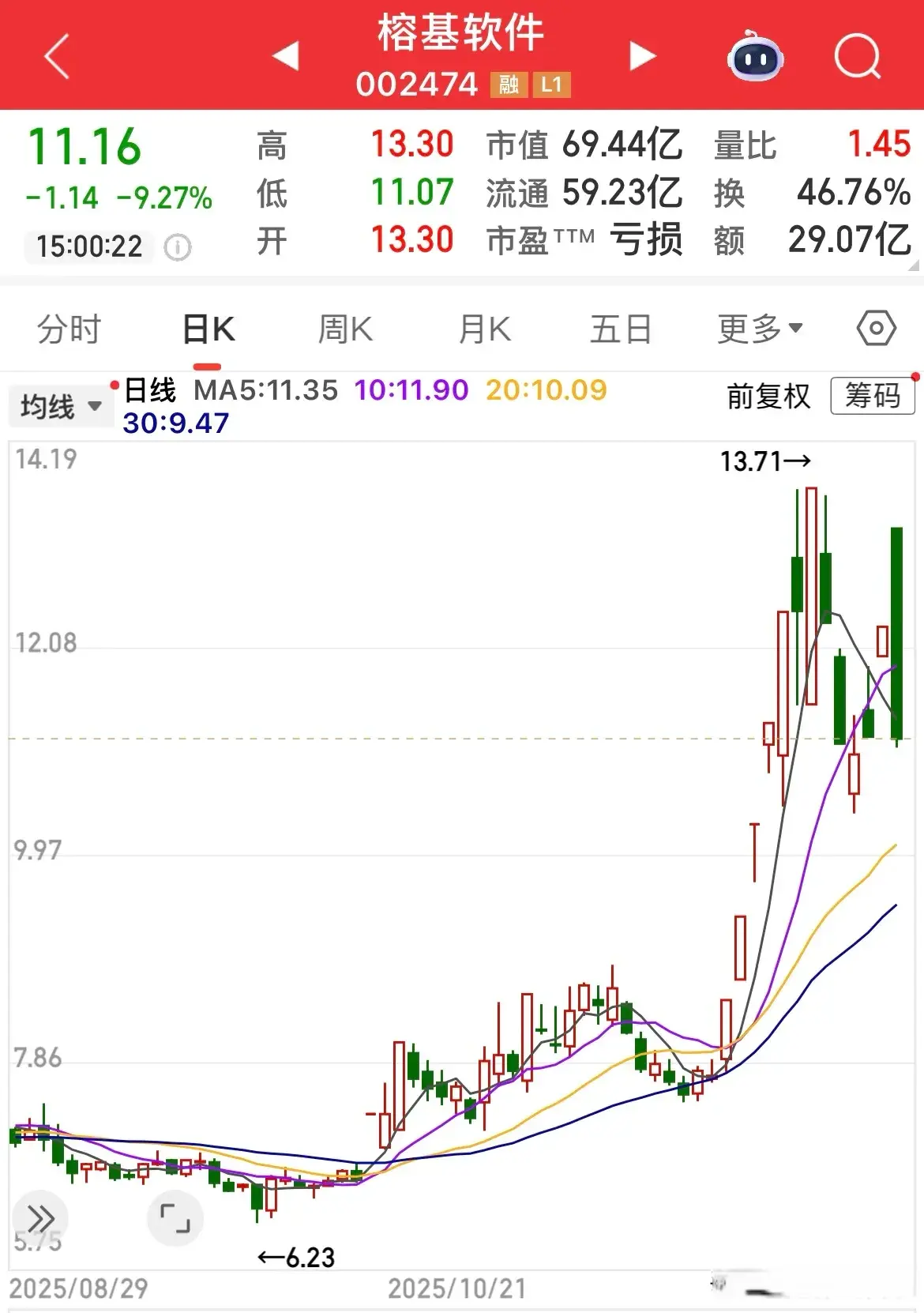
Task: Go to next stock with right arrow
Action: click(640, 56)
